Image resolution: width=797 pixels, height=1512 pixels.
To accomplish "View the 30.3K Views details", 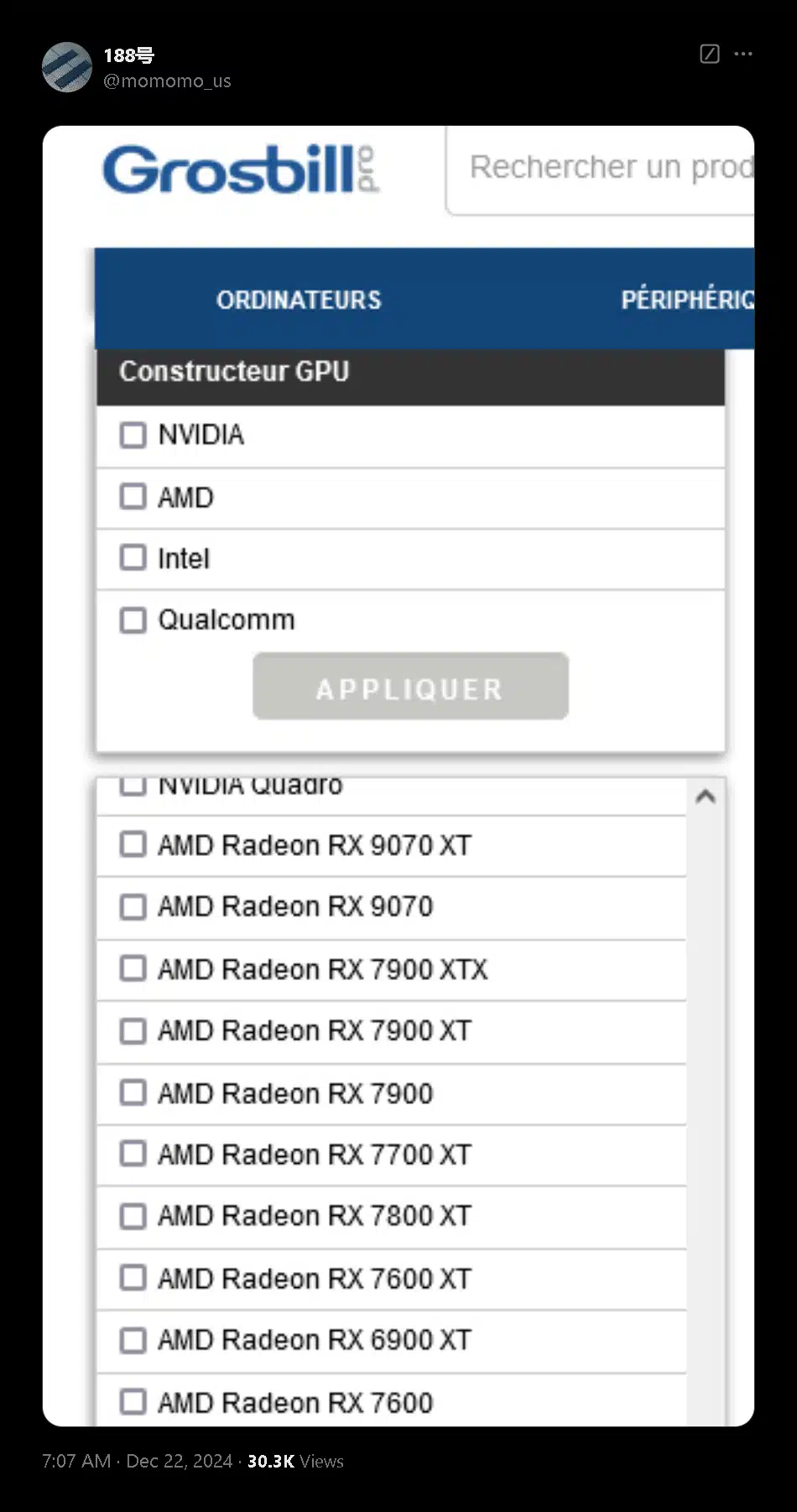I will click(x=295, y=1461).
